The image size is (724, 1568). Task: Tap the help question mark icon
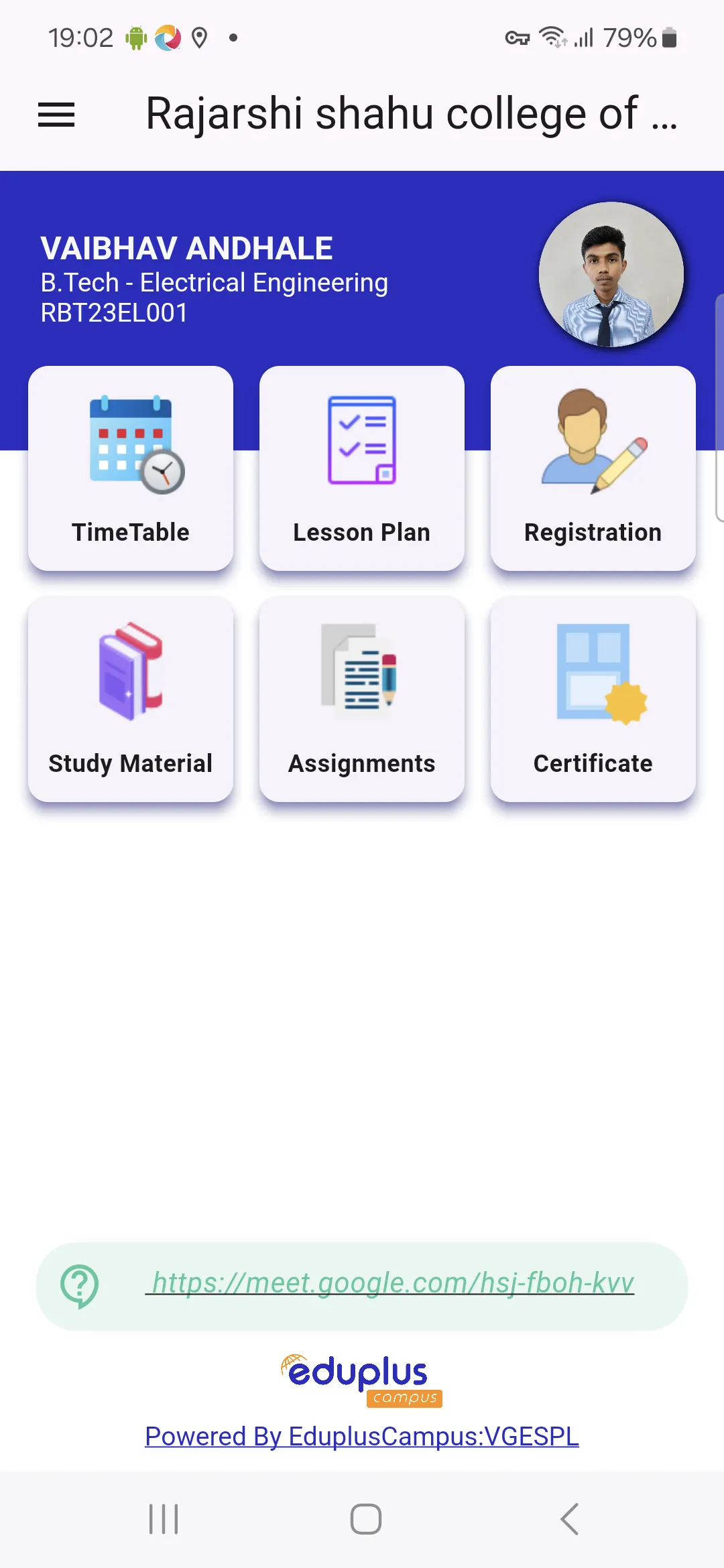pyautogui.click(x=80, y=1285)
